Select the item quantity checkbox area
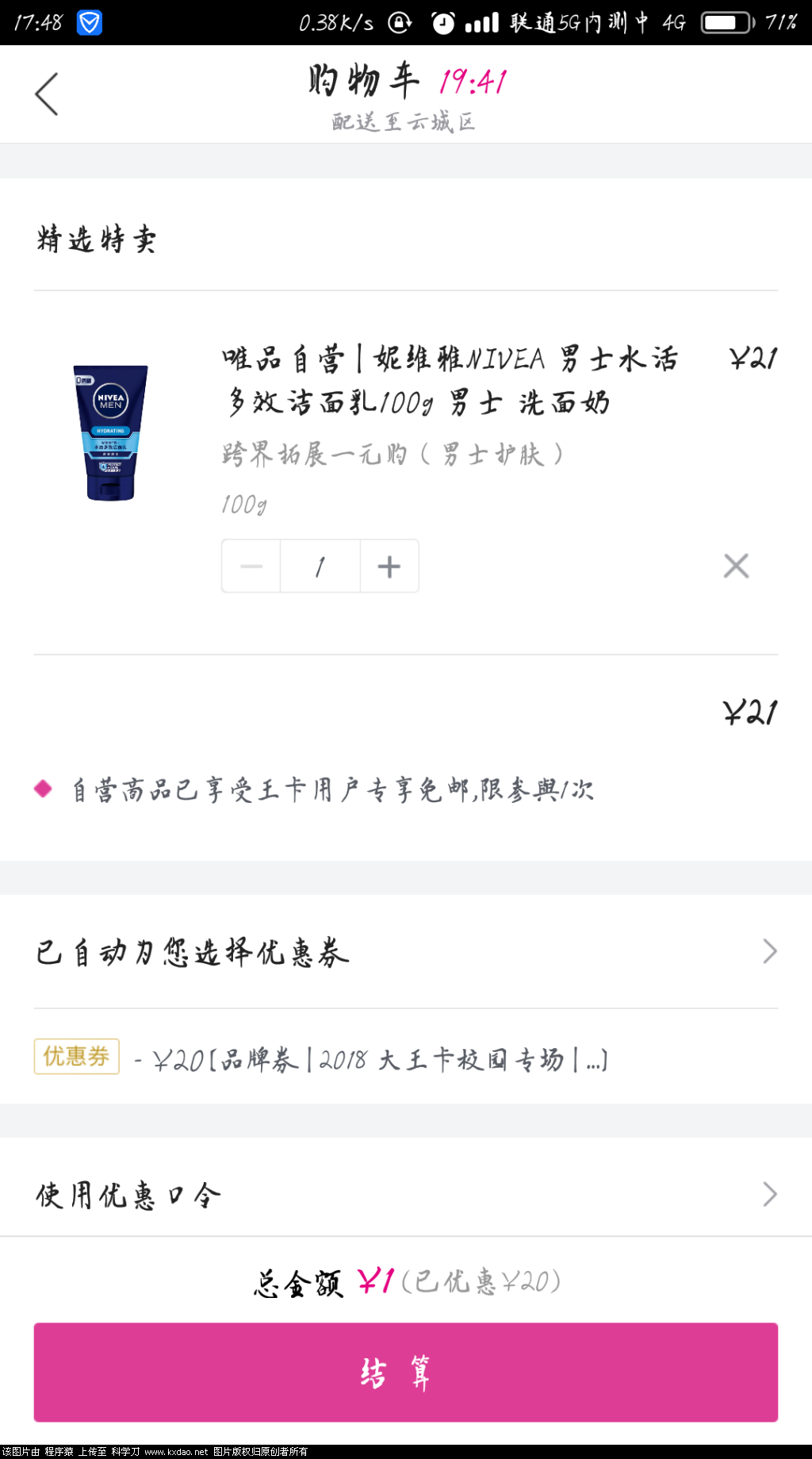This screenshot has width=812, height=1459. pos(320,566)
